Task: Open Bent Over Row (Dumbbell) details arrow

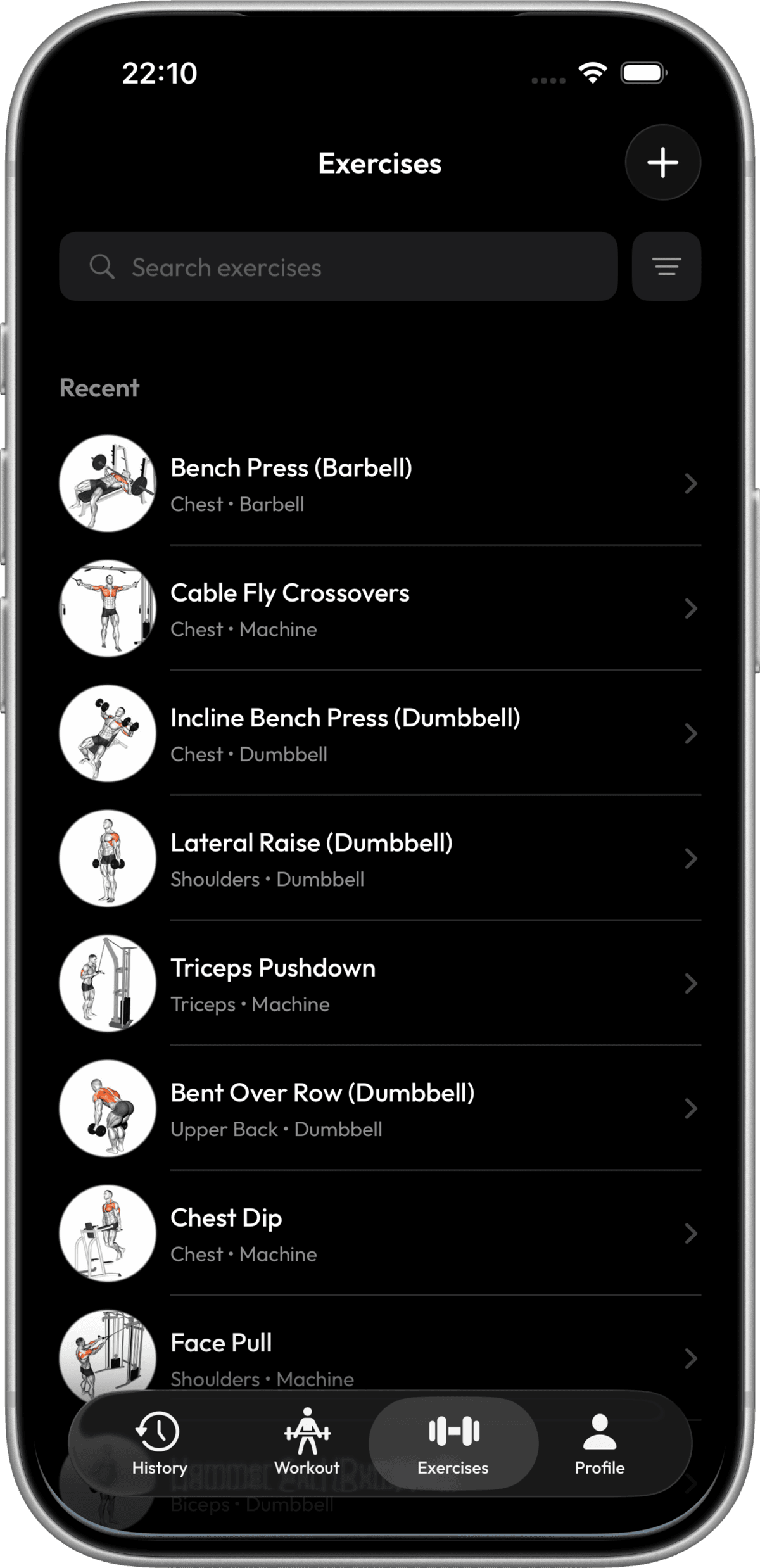Action: coord(691,1108)
